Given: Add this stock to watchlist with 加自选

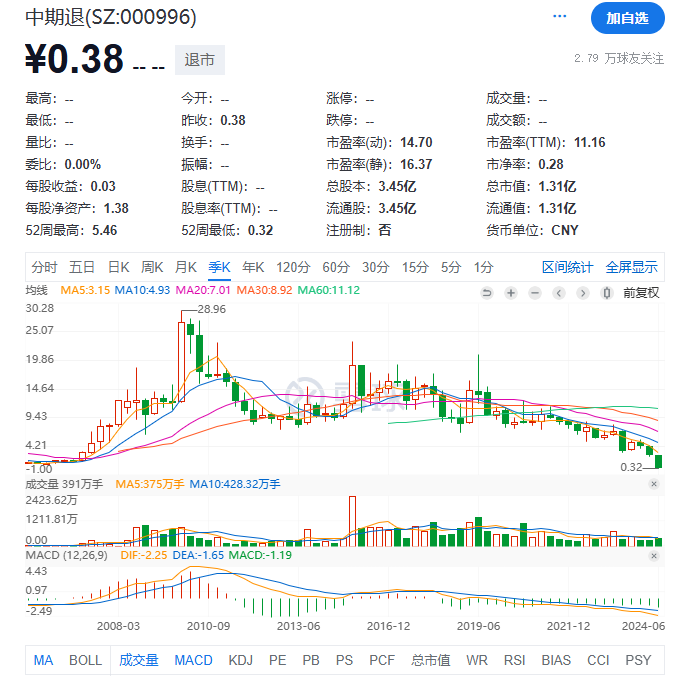Looking at the screenshot, I should (627, 18).
